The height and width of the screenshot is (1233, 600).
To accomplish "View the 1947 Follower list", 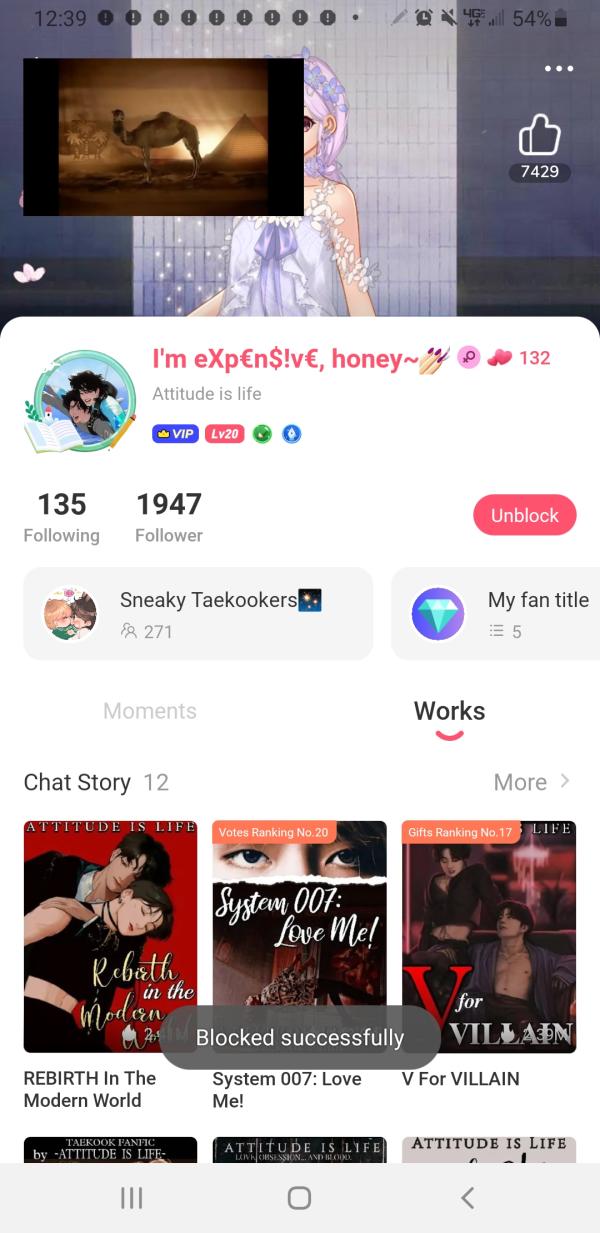I will 169,517.
